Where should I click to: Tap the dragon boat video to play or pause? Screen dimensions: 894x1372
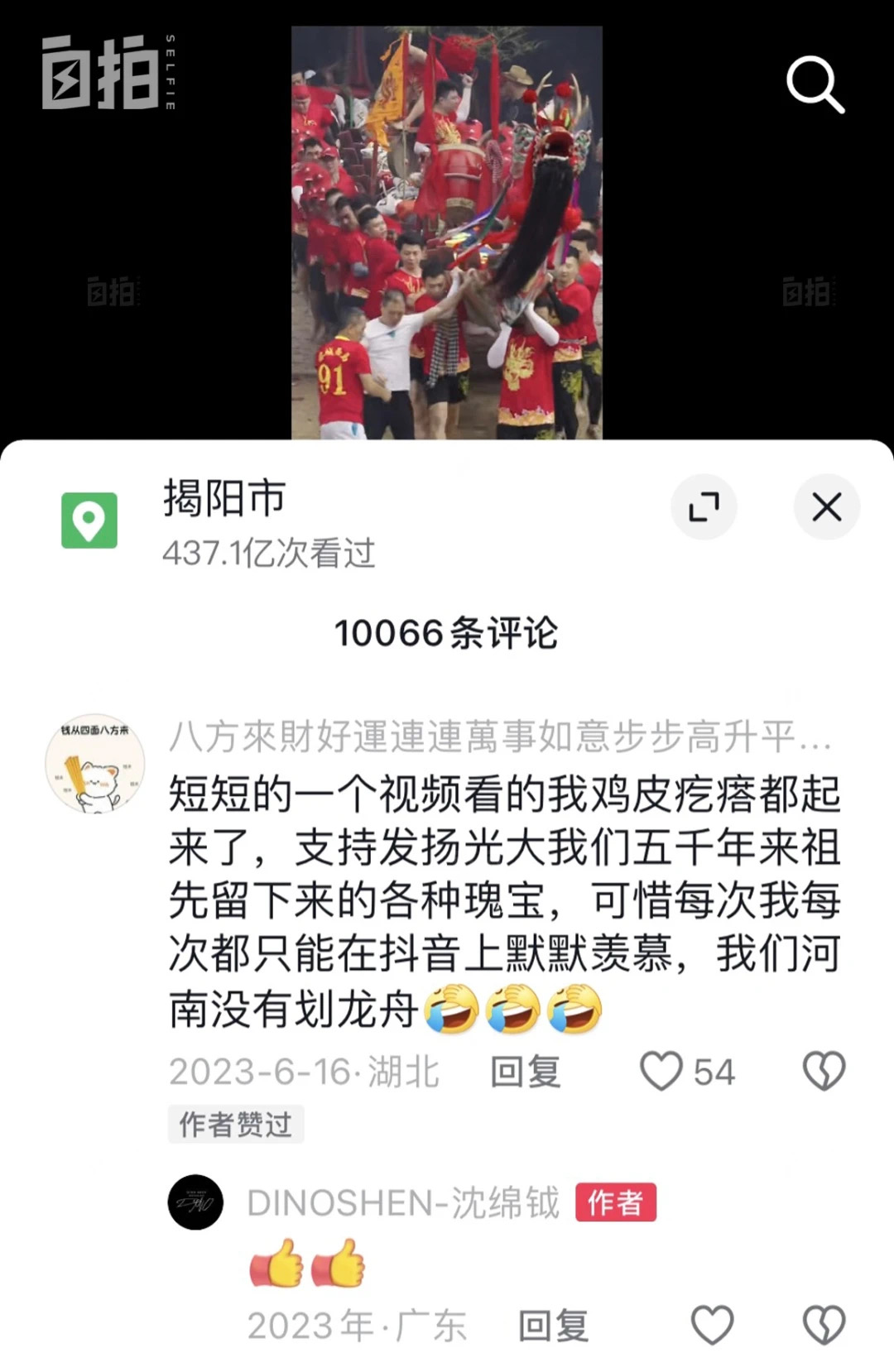point(447,232)
